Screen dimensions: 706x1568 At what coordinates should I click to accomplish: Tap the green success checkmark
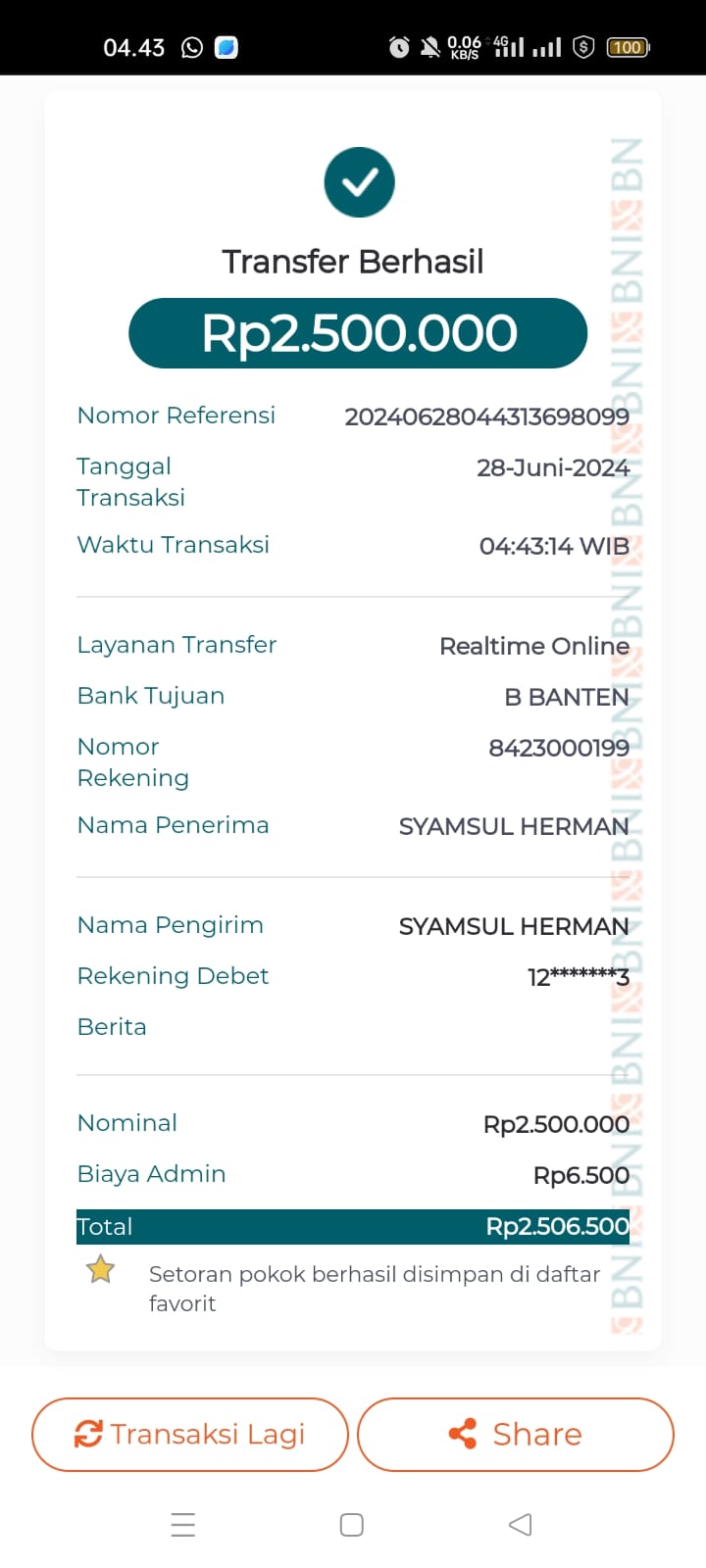359,182
